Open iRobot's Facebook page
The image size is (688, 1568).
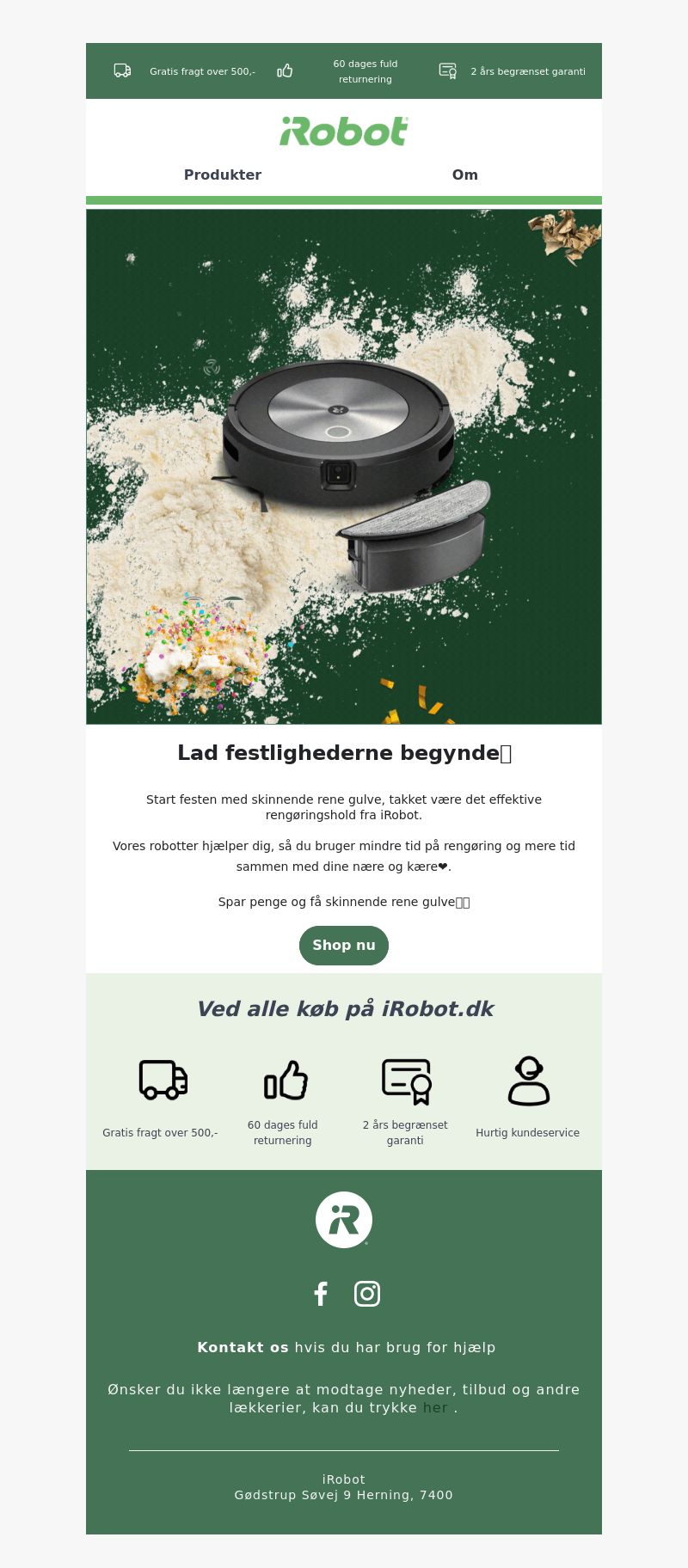click(321, 1294)
